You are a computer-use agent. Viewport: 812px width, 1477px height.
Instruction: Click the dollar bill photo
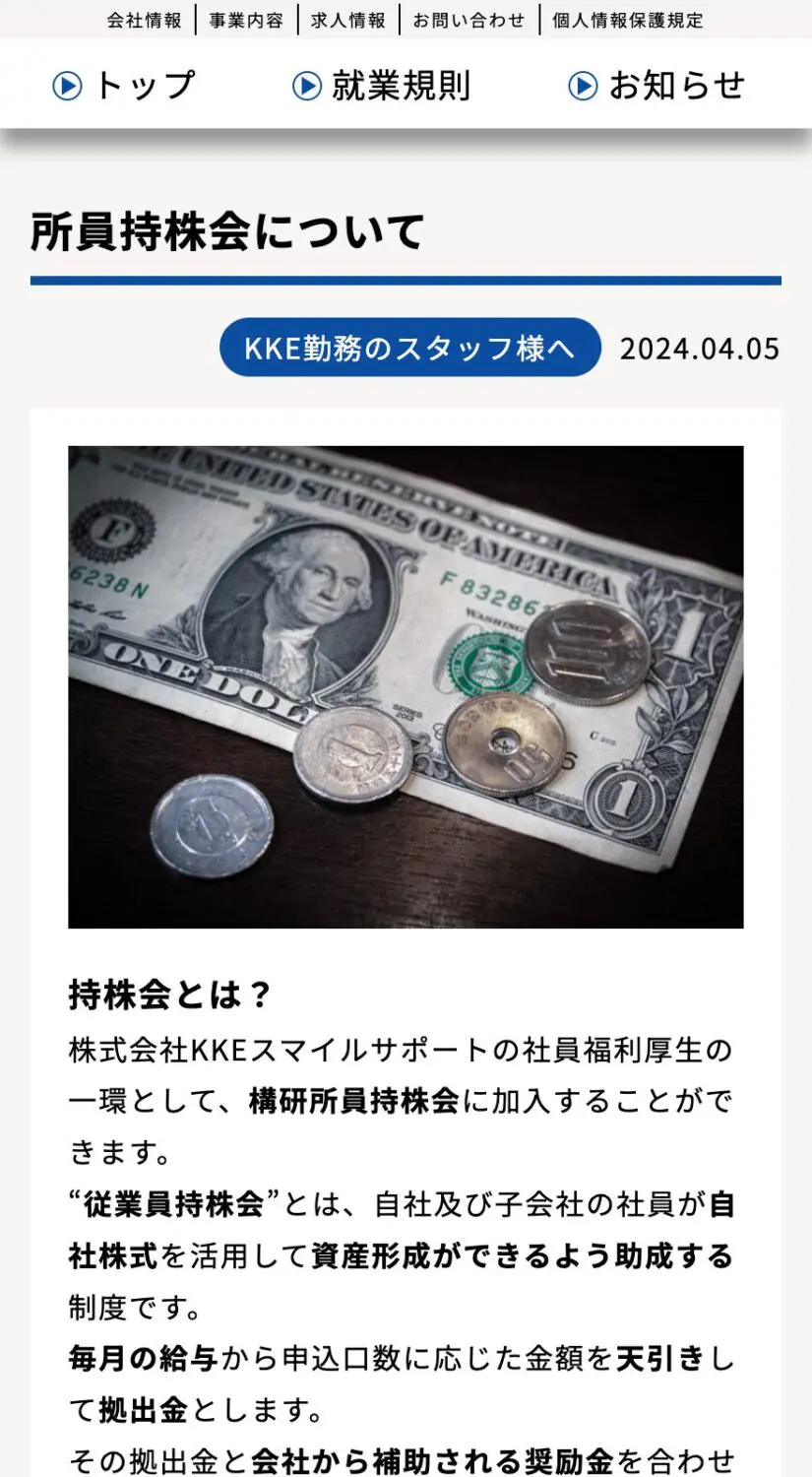[406, 686]
